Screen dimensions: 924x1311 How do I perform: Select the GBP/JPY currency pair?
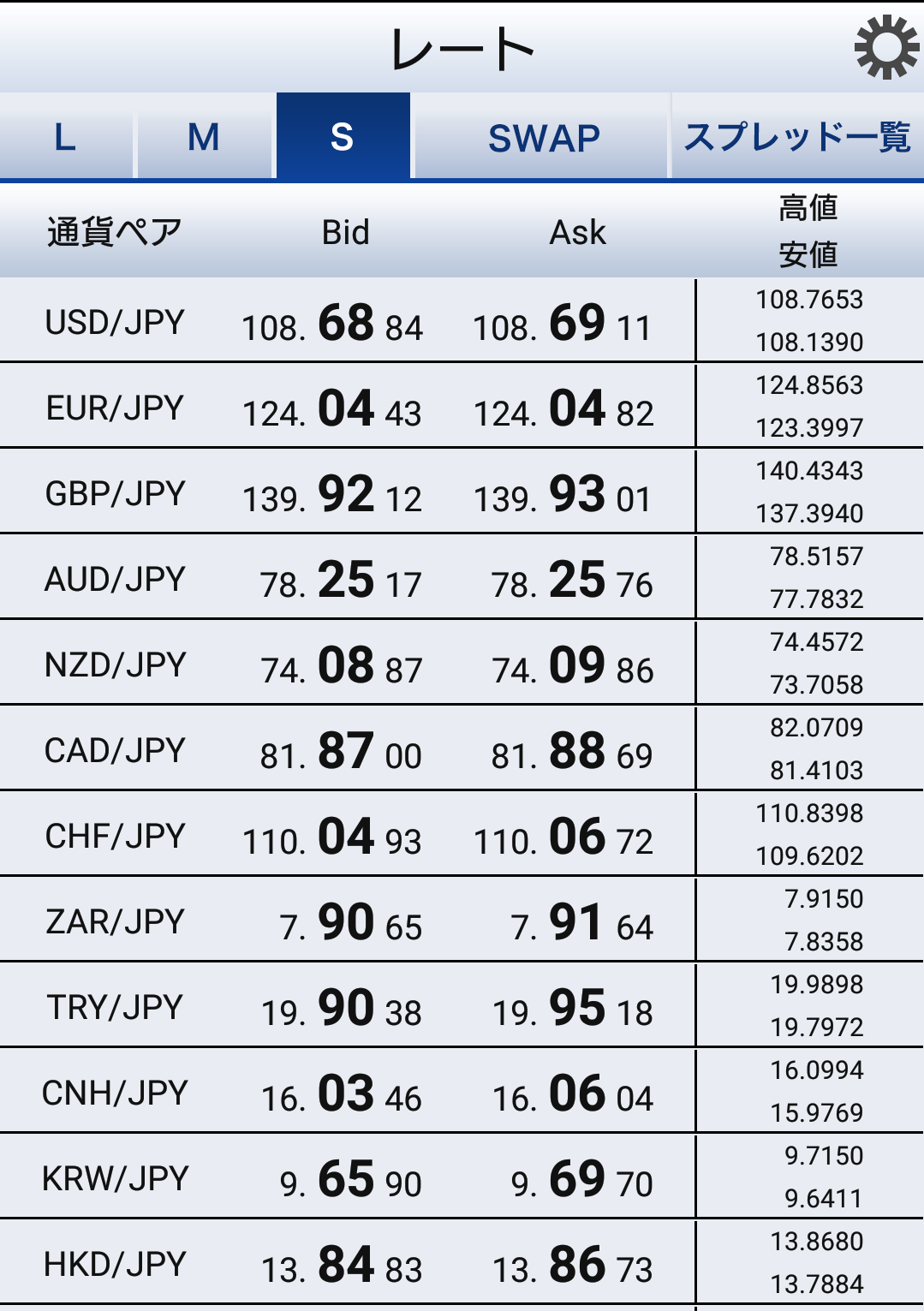click(x=116, y=493)
